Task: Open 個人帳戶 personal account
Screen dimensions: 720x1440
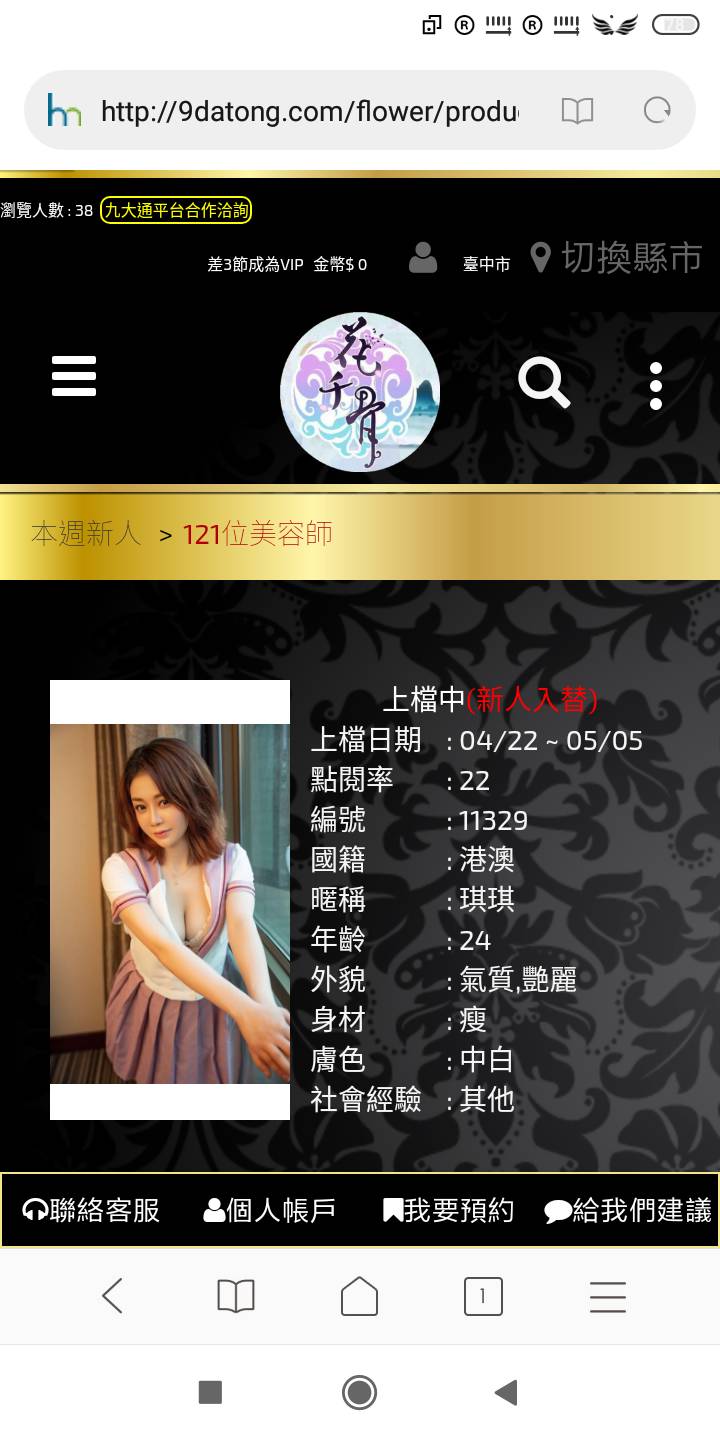Action: tap(270, 1210)
